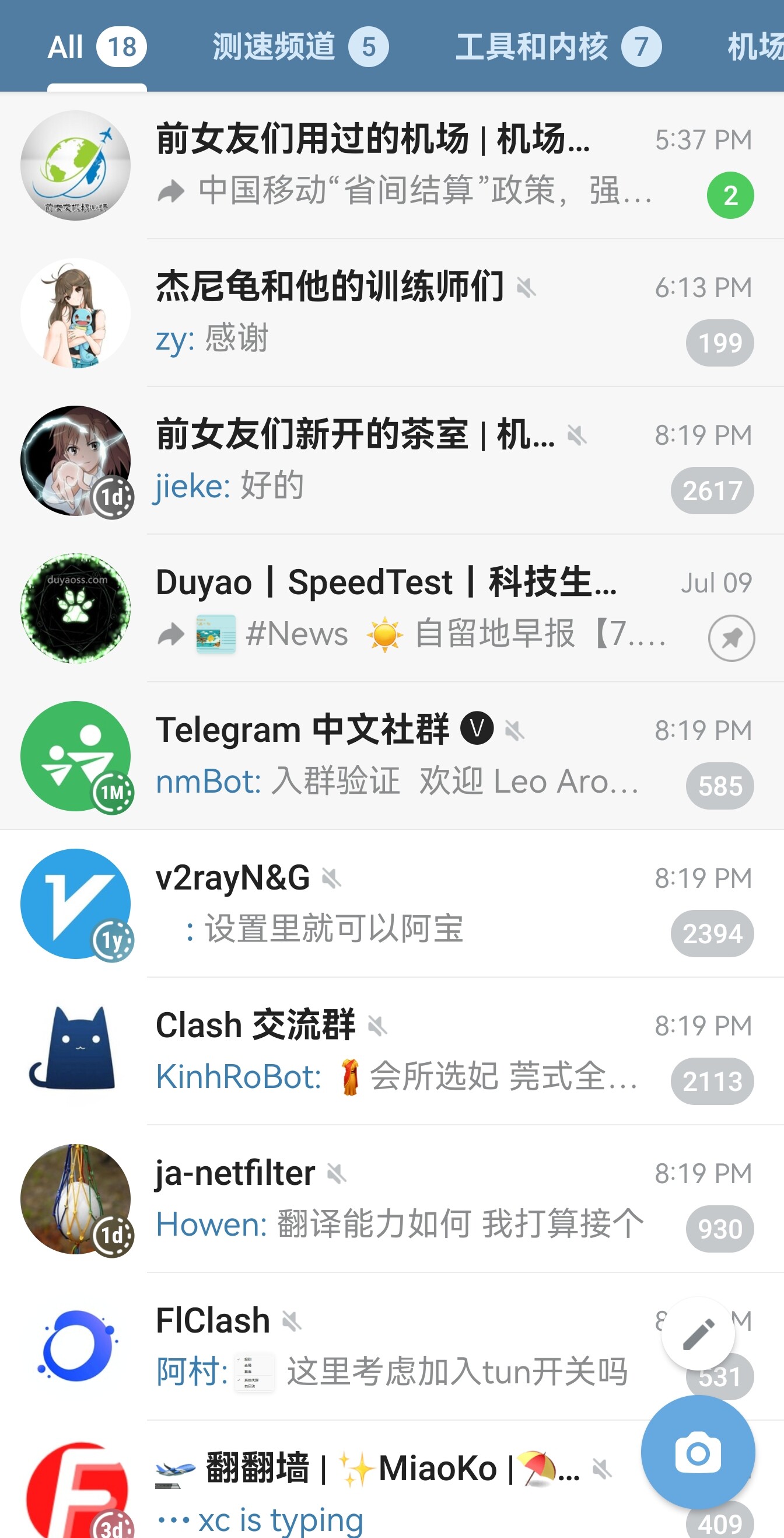Select the All chats tab
The height and width of the screenshot is (1538, 784).
97,47
